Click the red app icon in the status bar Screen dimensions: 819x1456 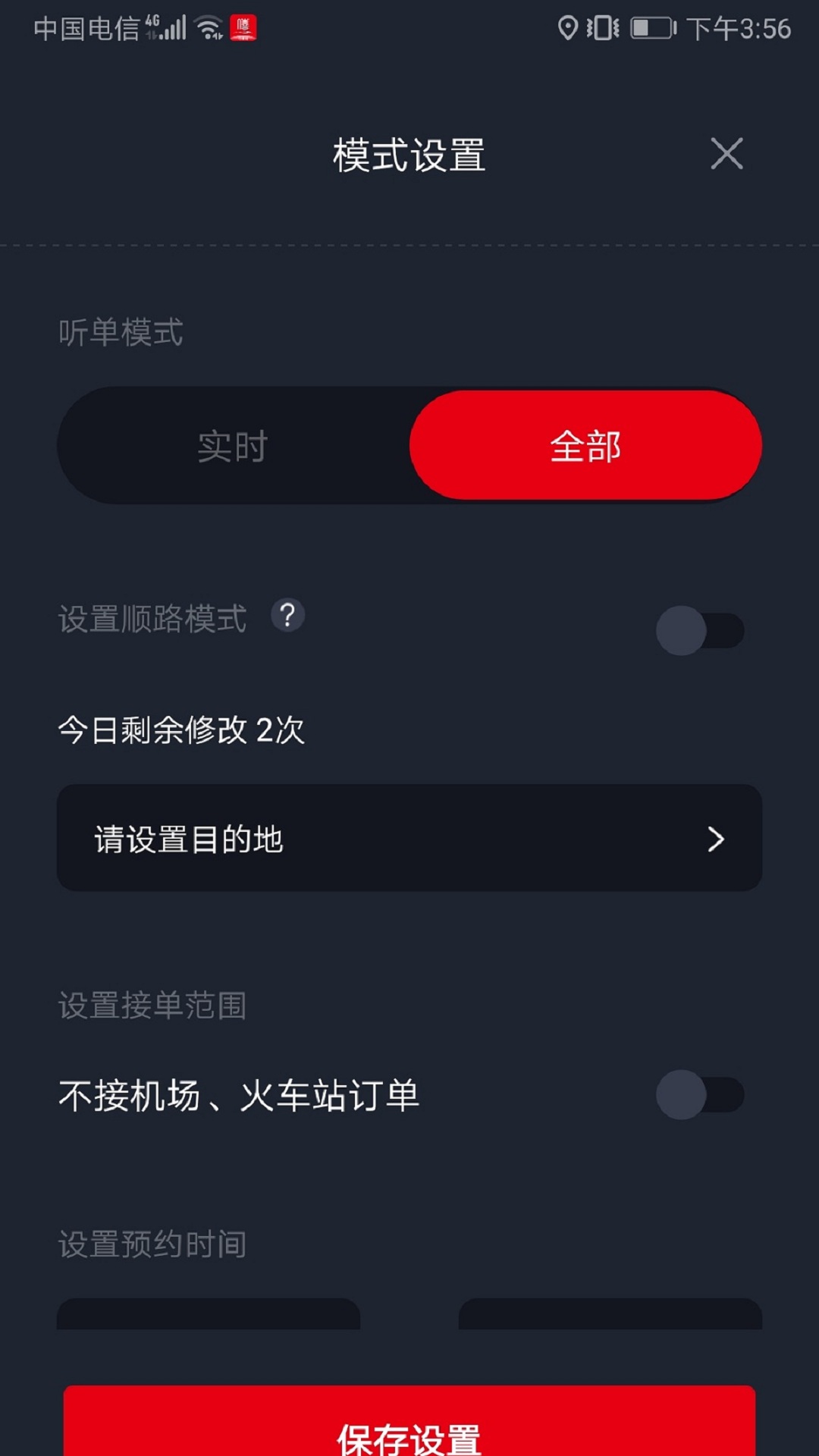coord(244,27)
